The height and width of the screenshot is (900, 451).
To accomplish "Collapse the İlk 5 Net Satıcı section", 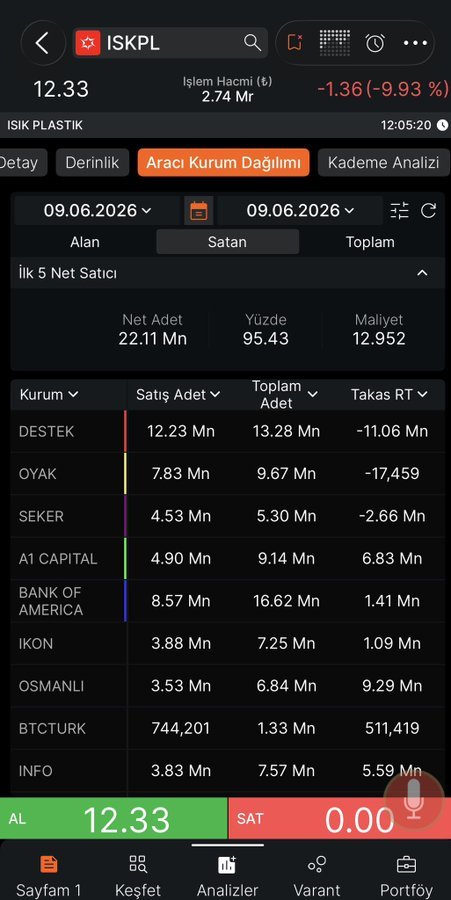I will [x=422, y=273].
